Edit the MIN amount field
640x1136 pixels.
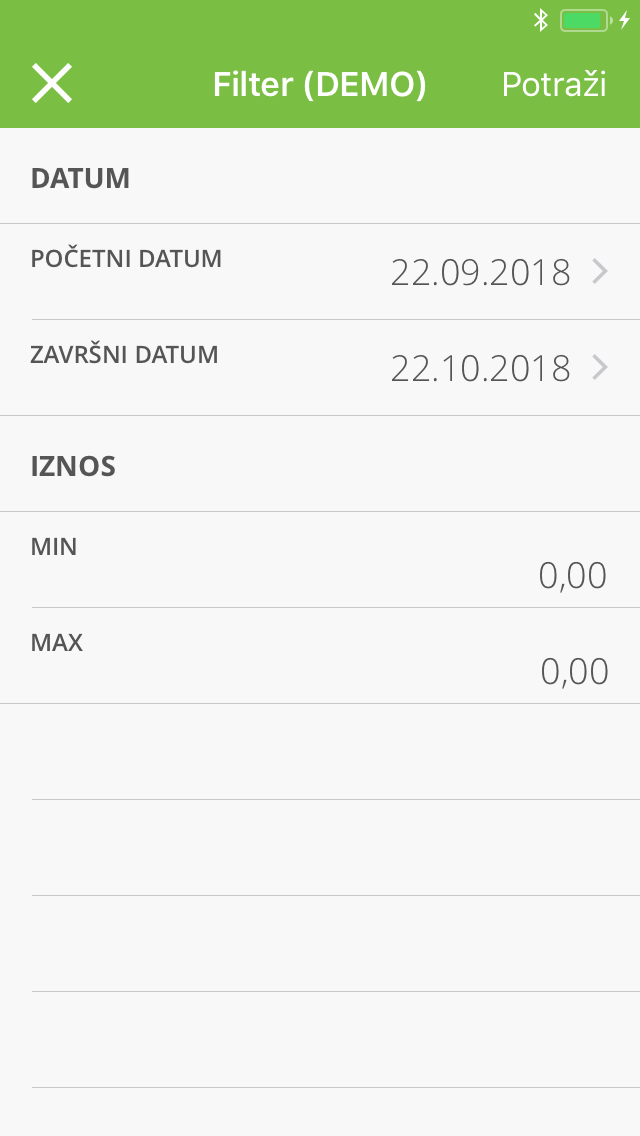coord(320,560)
